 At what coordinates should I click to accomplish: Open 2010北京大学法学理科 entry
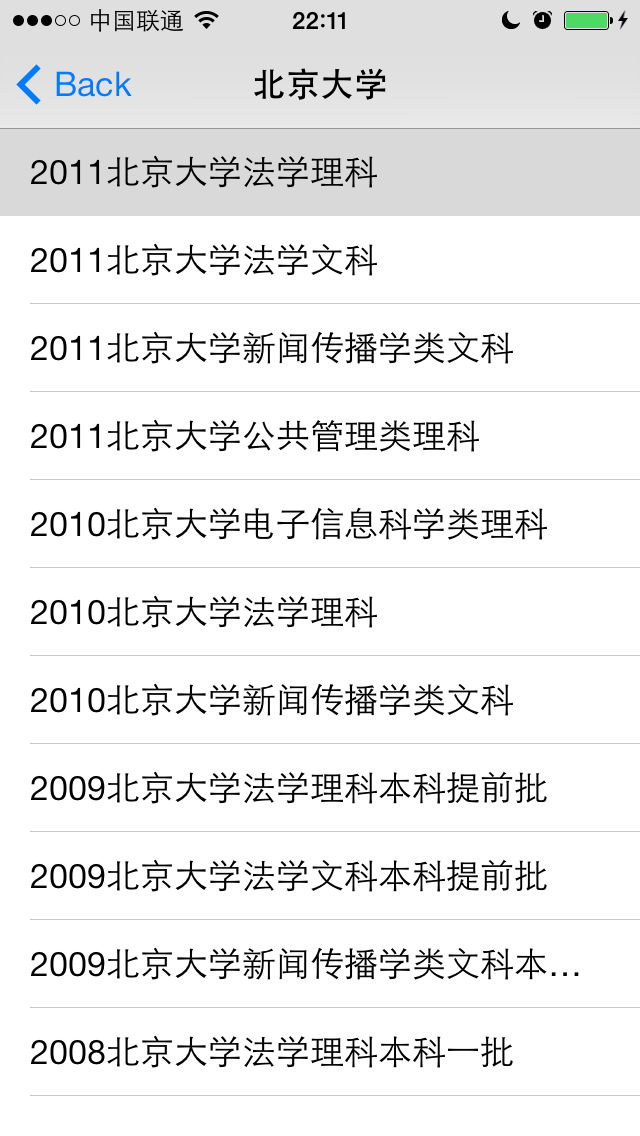point(320,611)
